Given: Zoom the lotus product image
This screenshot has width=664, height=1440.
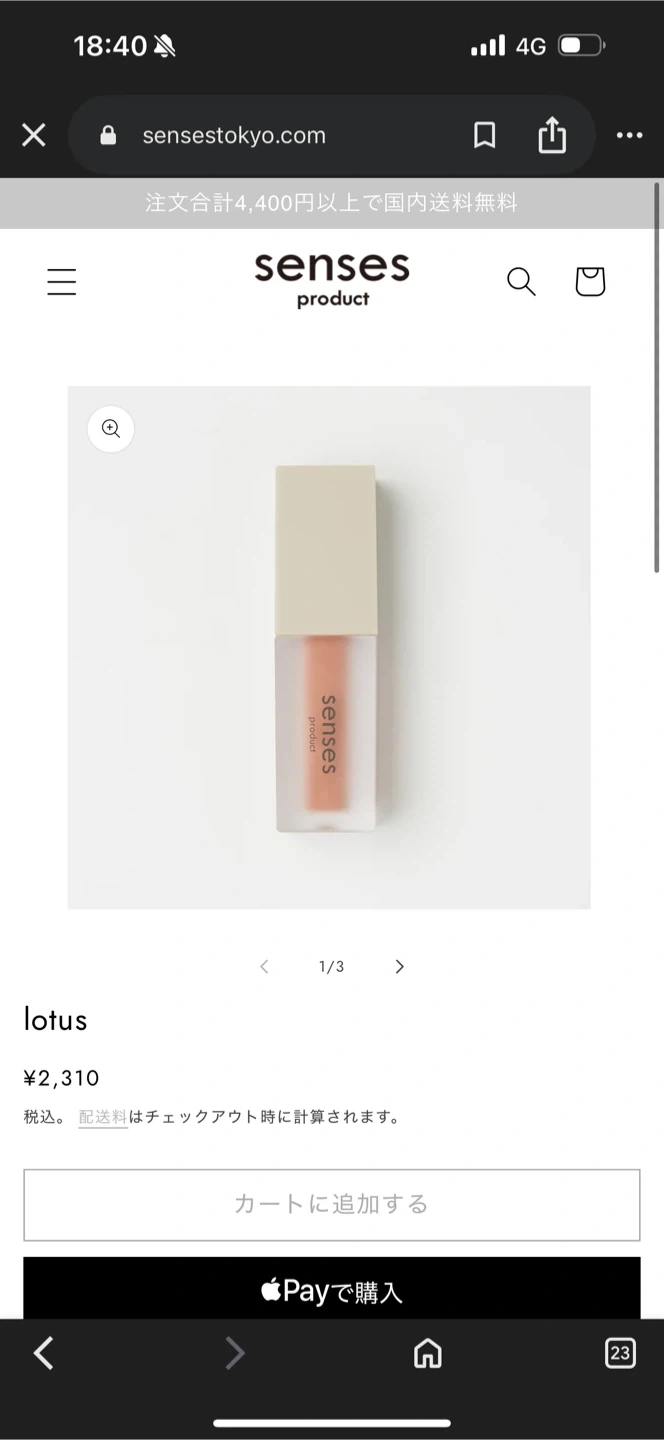Looking at the screenshot, I should [111, 429].
